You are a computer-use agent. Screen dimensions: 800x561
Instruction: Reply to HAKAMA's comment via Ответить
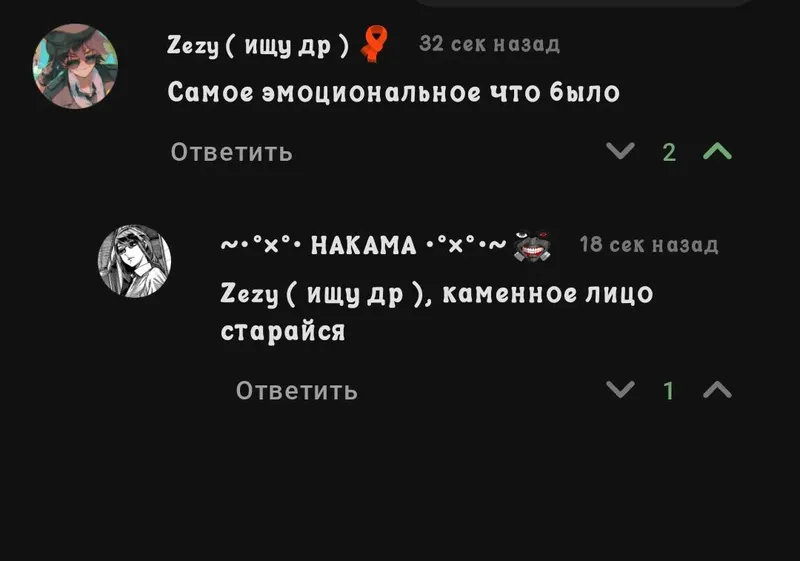(296, 391)
